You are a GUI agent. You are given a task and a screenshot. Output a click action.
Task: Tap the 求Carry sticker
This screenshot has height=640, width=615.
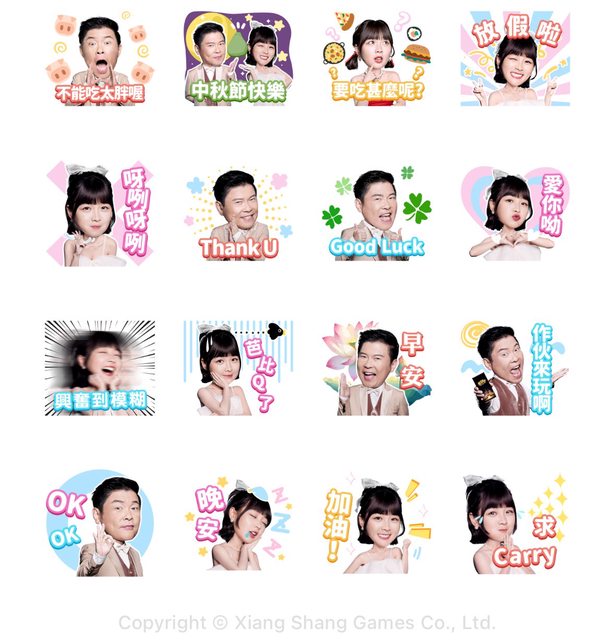[x=514, y=523]
